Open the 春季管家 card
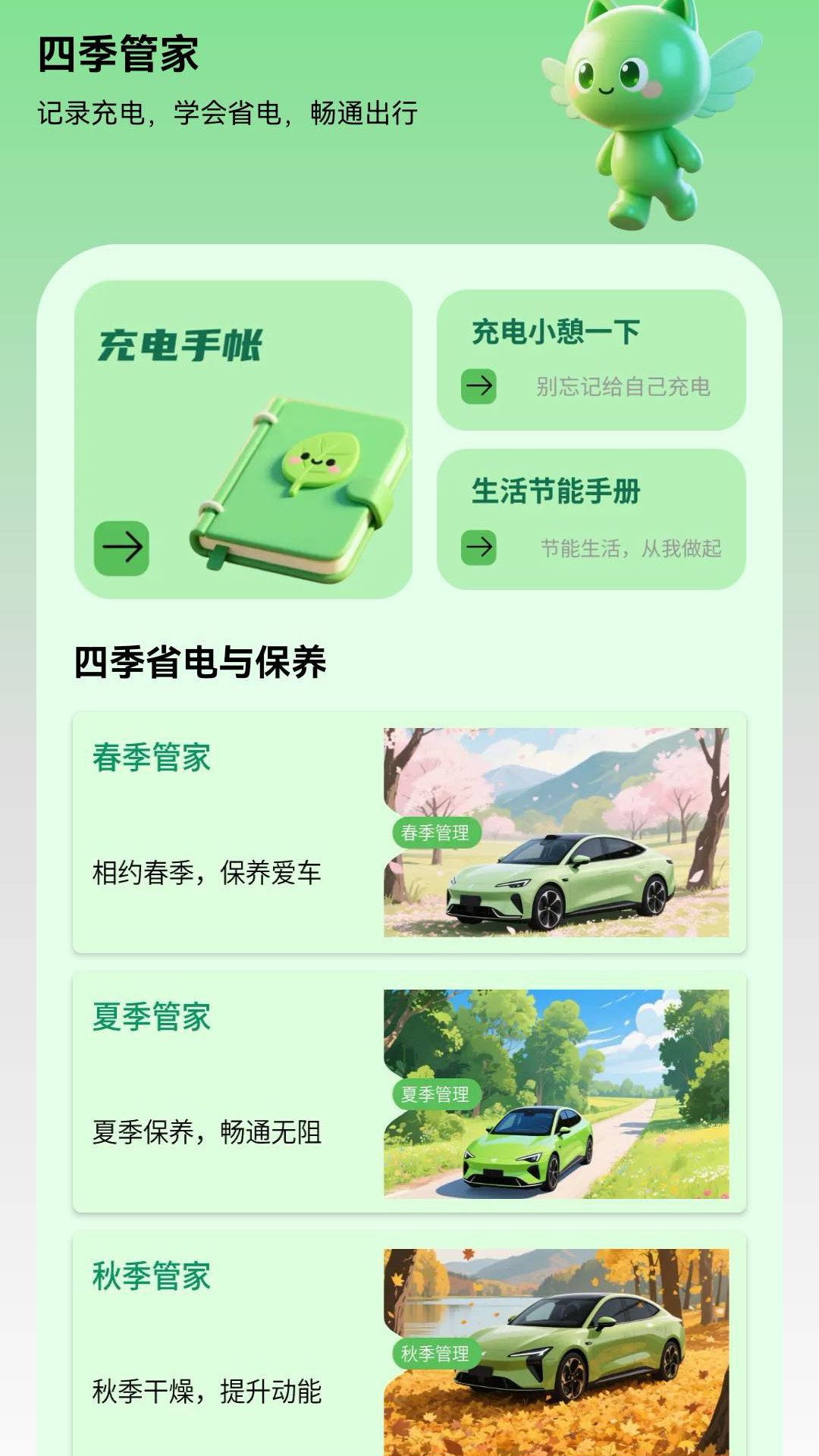 (x=409, y=832)
